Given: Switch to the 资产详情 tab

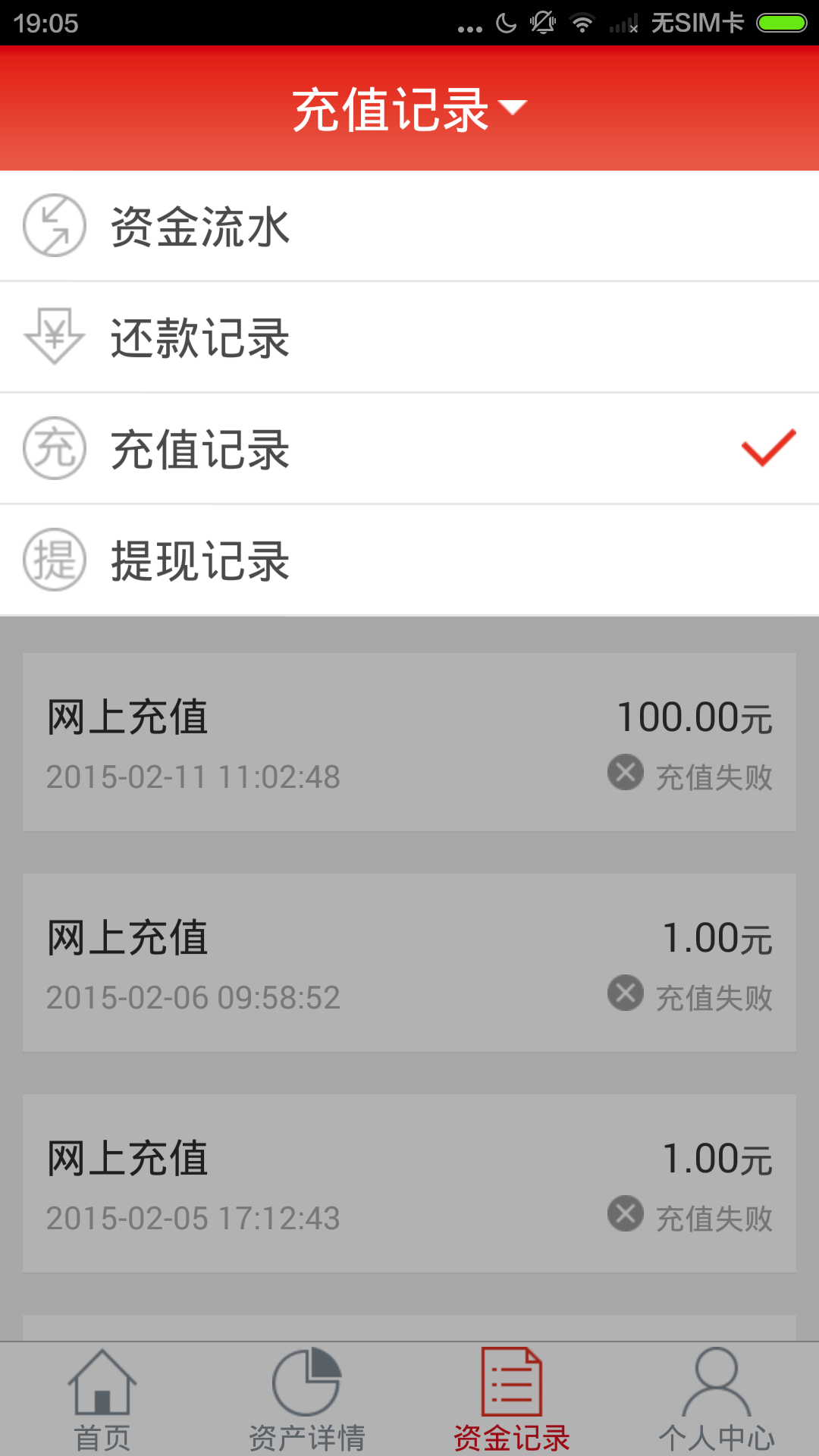Looking at the screenshot, I should (307, 1400).
